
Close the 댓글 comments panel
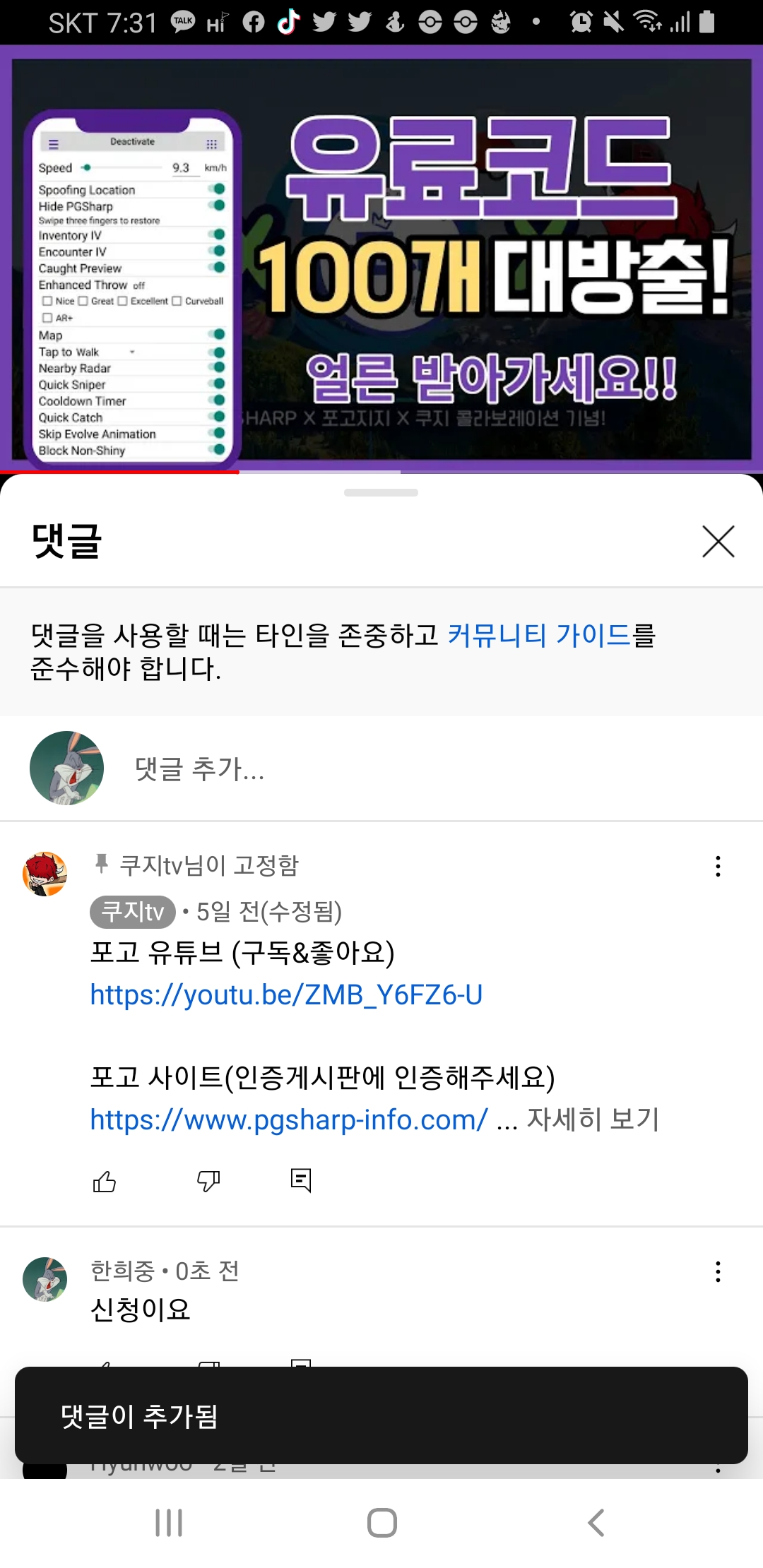[x=718, y=542]
